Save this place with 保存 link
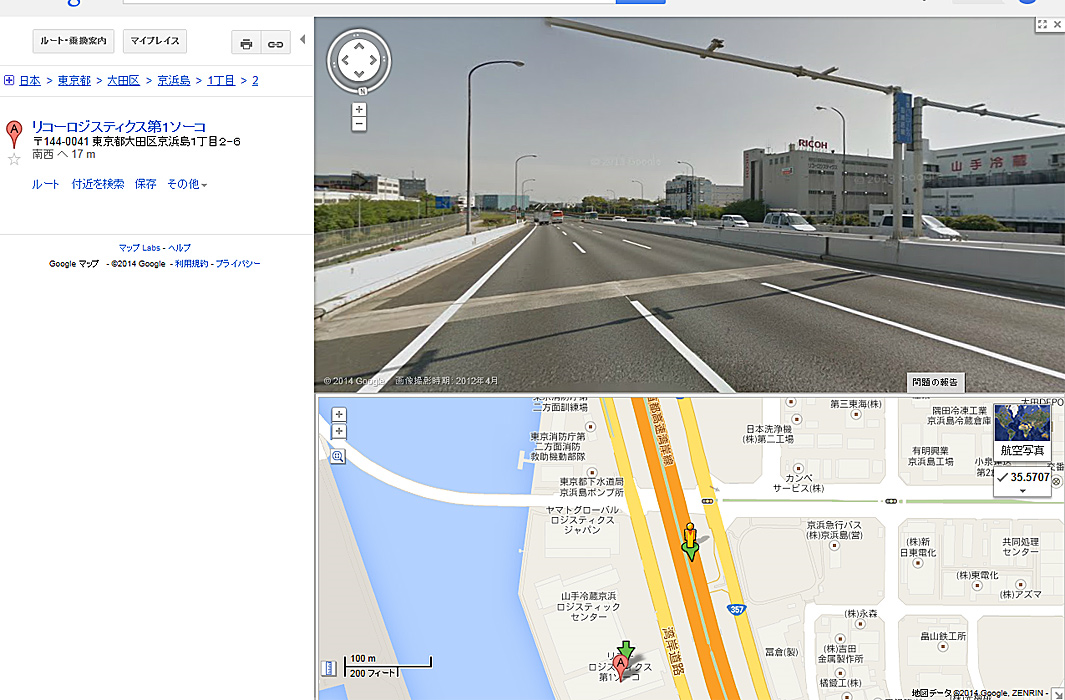1065x700 pixels. click(x=146, y=184)
